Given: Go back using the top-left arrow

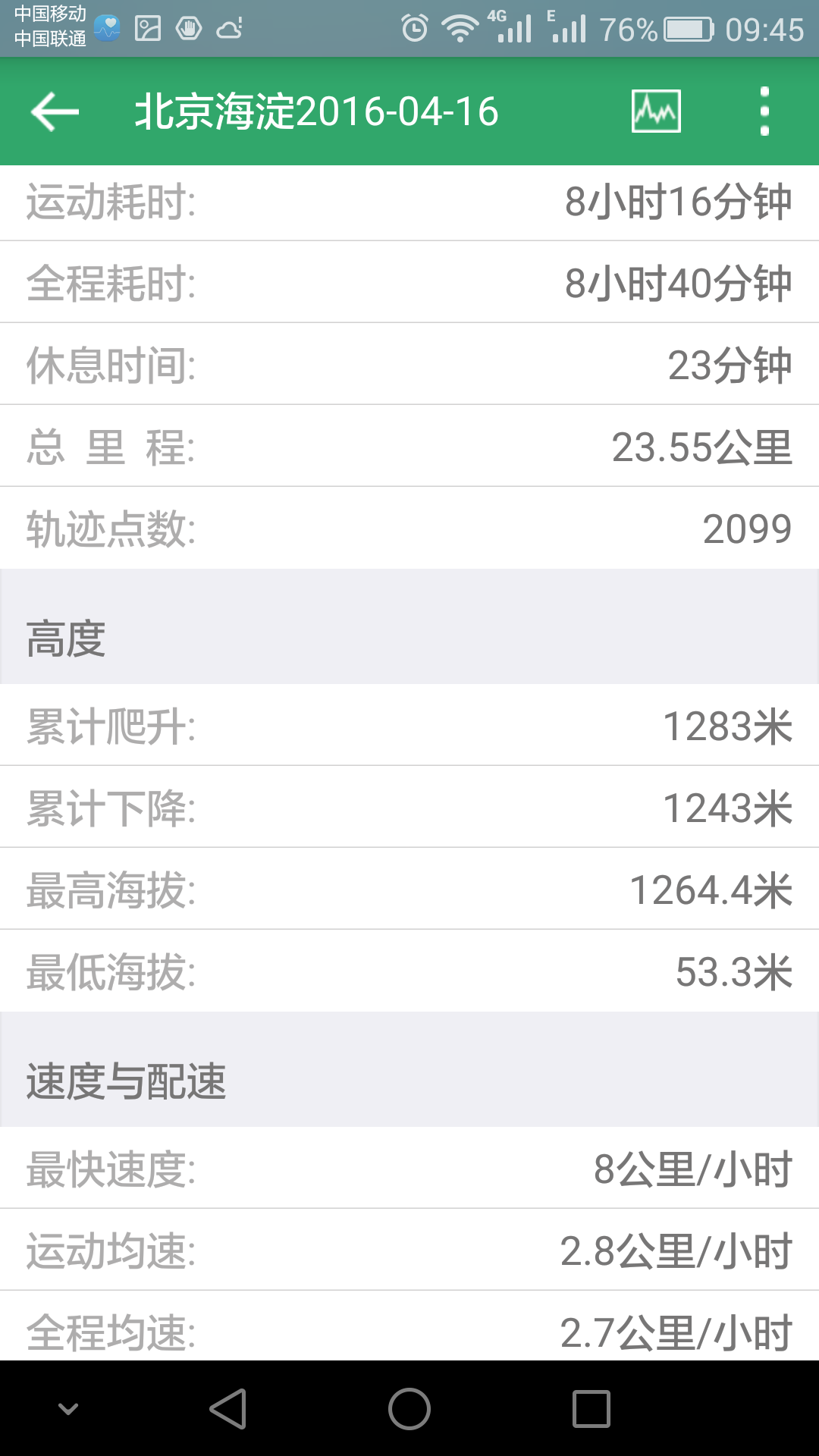Looking at the screenshot, I should coord(55,111).
